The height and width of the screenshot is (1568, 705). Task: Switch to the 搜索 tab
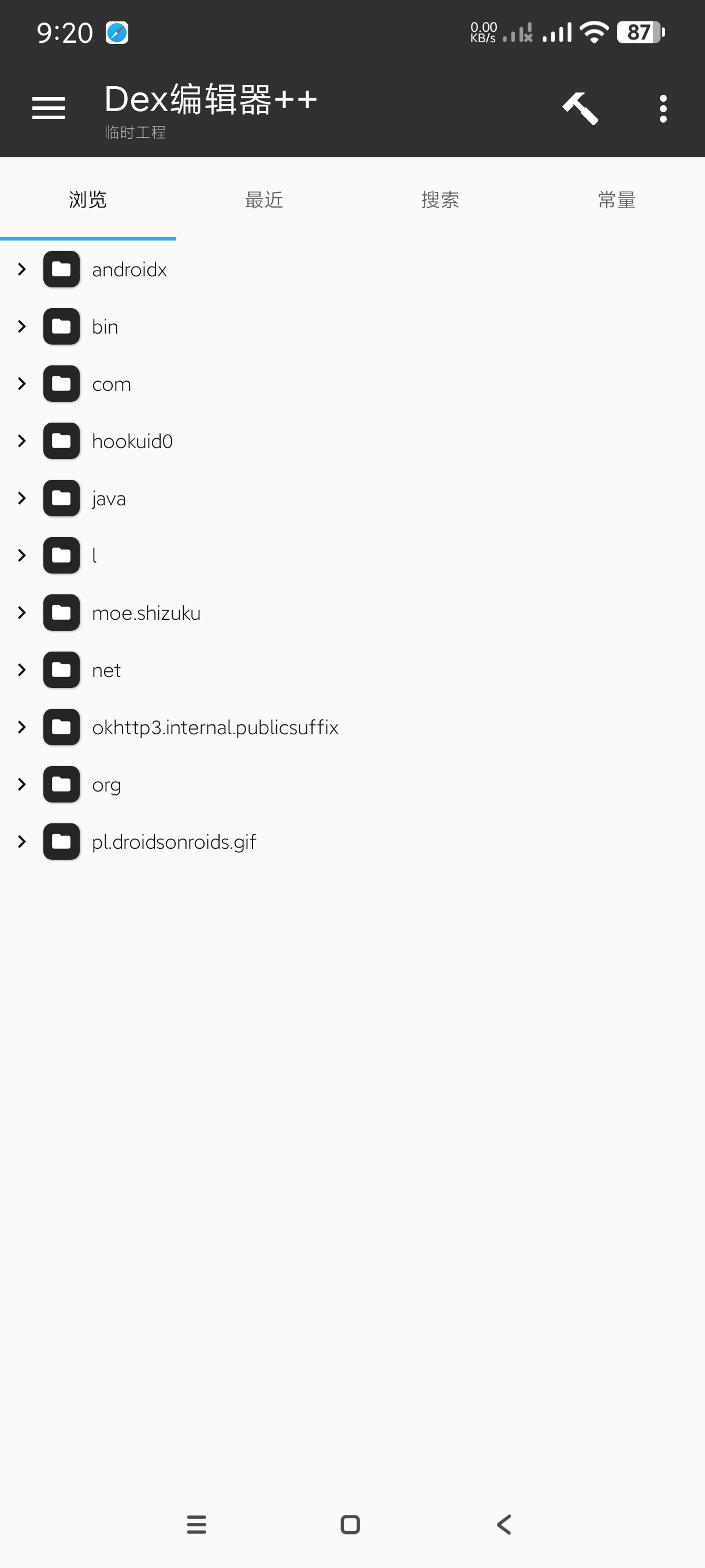coord(440,199)
